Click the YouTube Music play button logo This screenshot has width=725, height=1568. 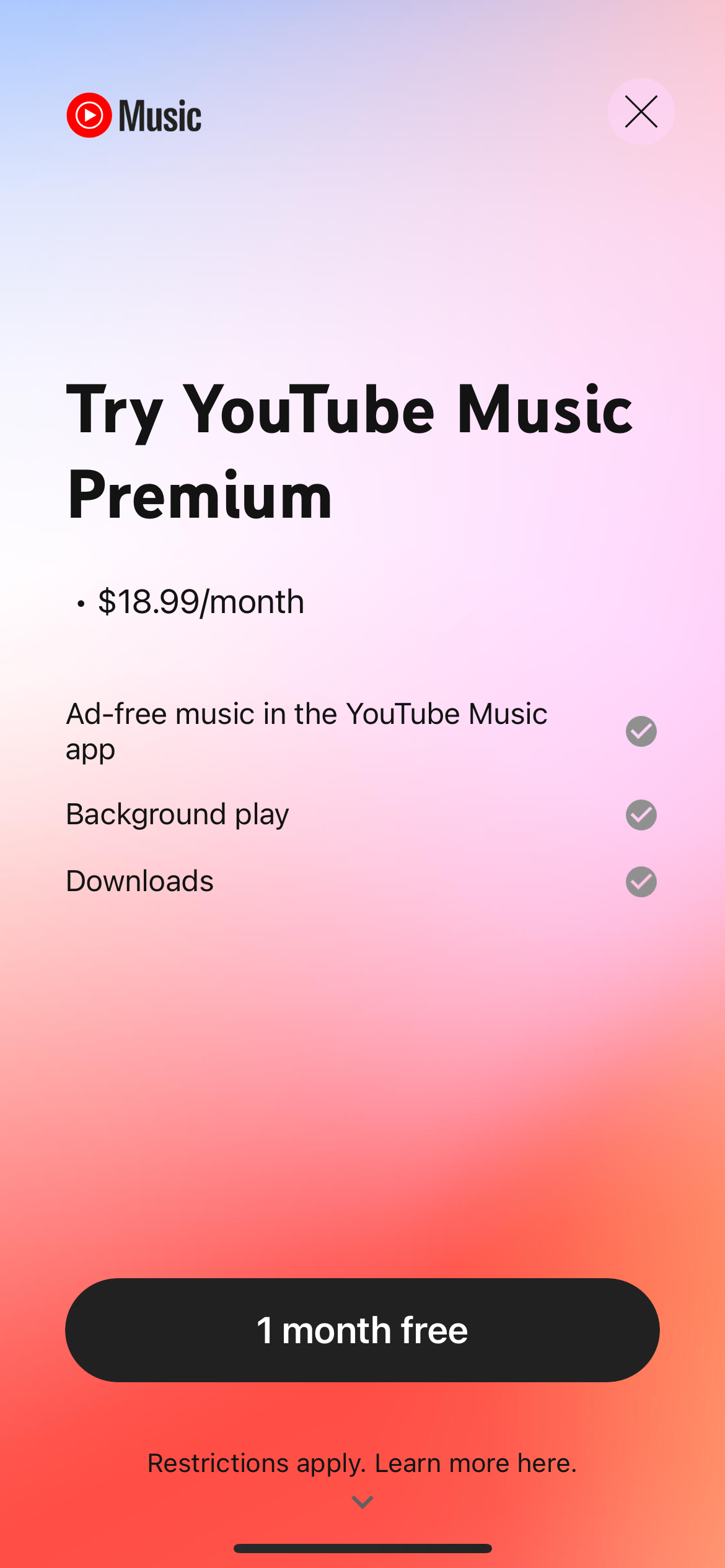point(90,113)
